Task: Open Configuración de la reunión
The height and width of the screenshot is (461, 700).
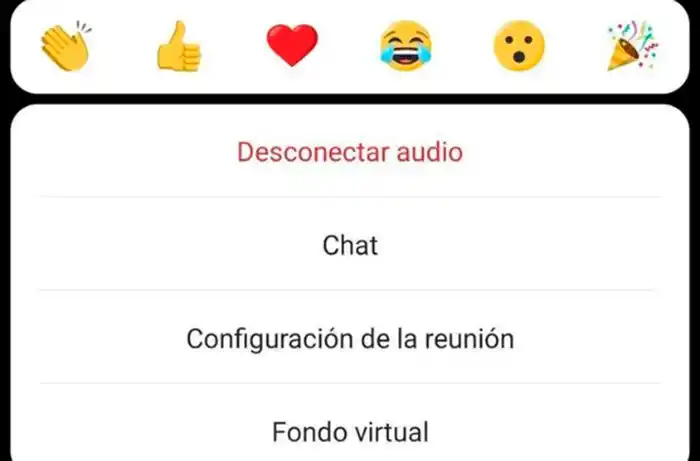Action: tap(350, 339)
